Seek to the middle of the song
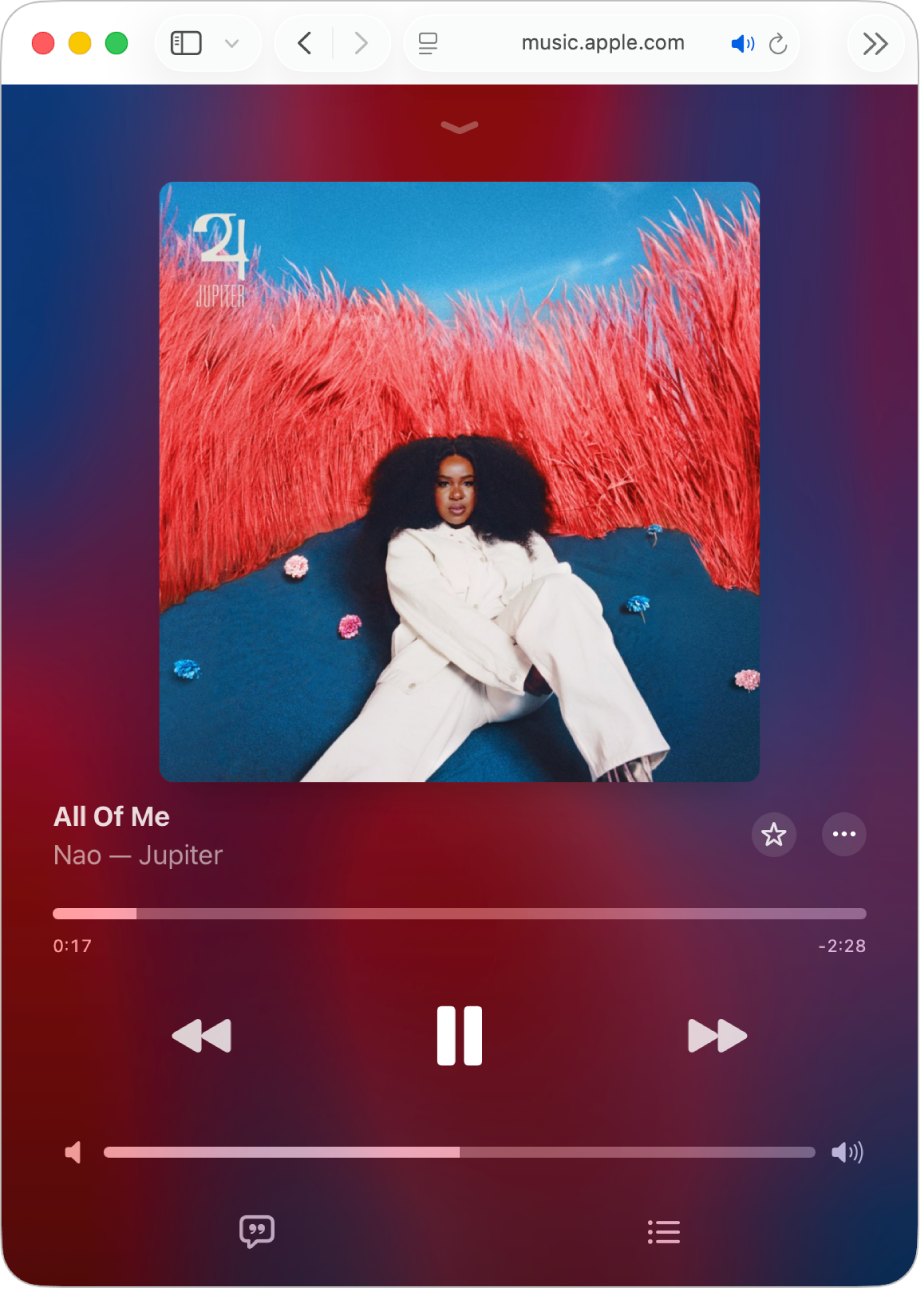The height and width of the screenshot is (1290, 924). coord(459,913)
